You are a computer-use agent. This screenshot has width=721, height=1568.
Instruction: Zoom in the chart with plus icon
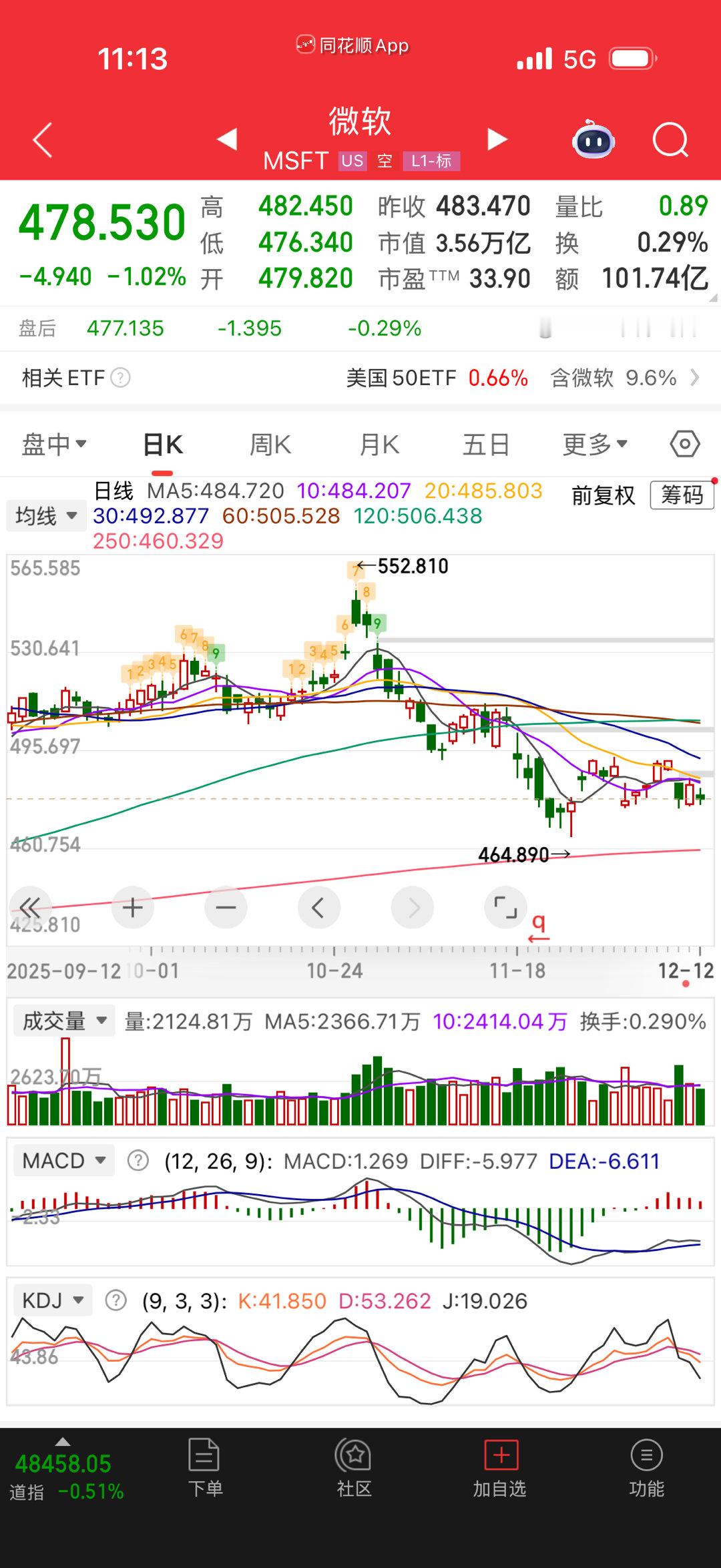click(132, 907)
